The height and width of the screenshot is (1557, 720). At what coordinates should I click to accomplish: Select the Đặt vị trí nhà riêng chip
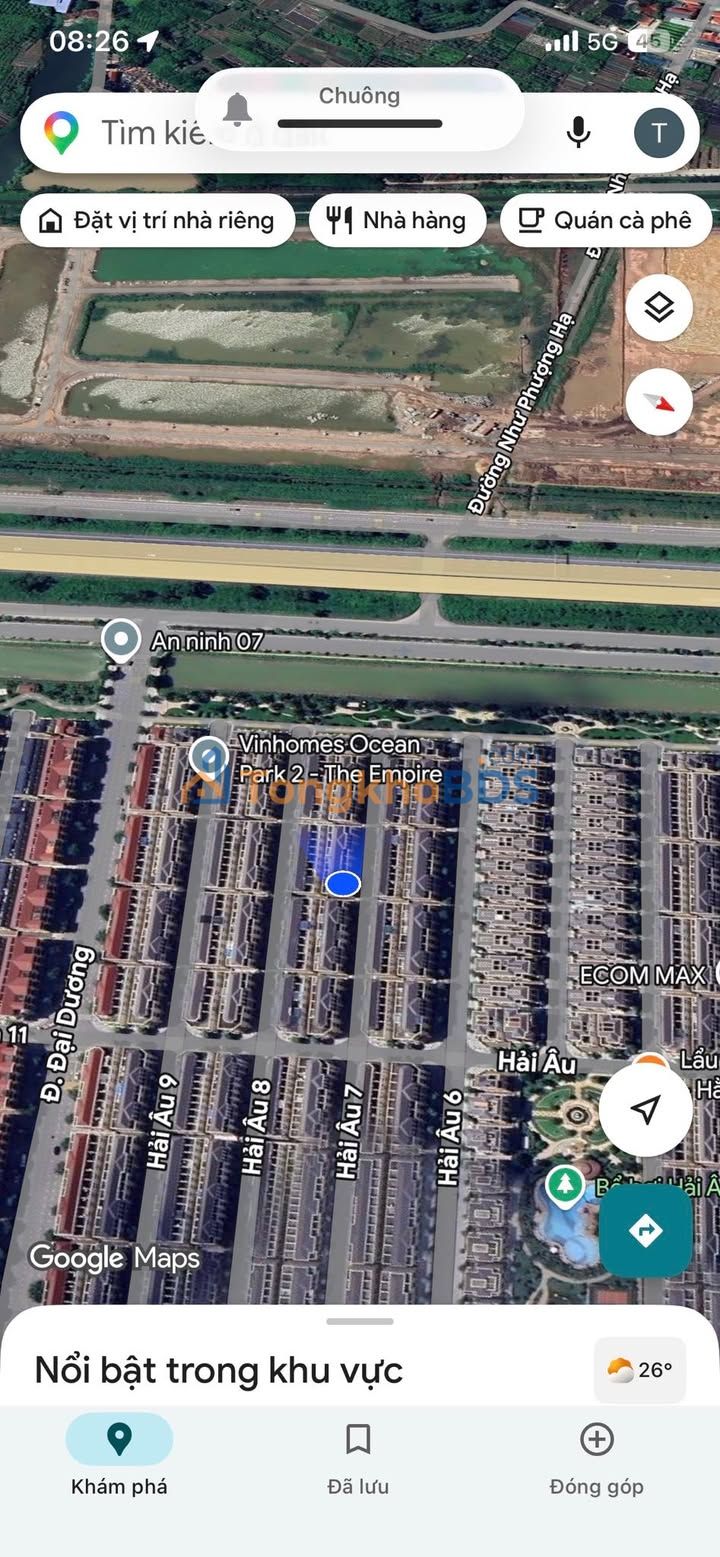pos(157,220)
